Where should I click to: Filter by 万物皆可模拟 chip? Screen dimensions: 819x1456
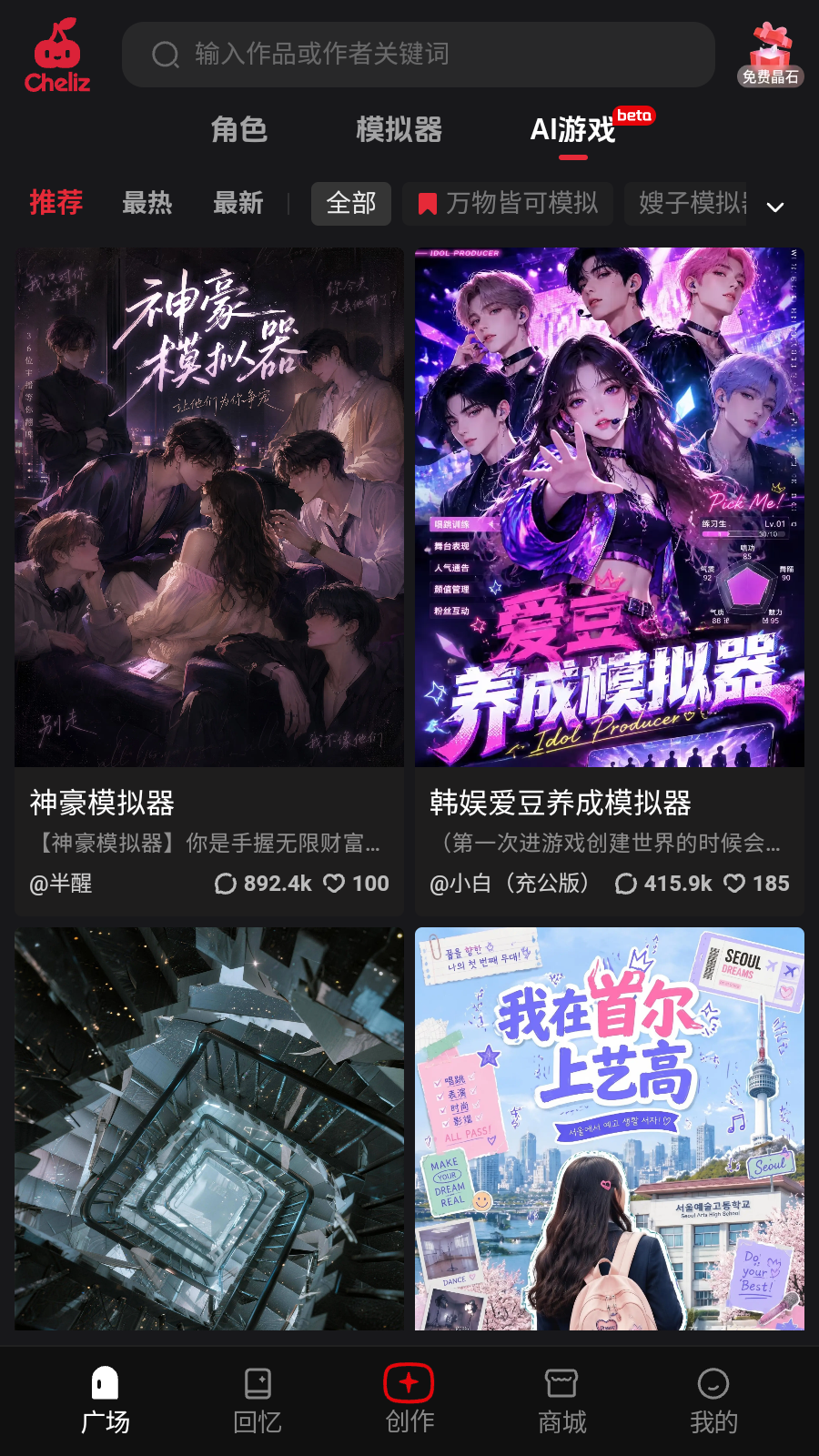point(509,203)
